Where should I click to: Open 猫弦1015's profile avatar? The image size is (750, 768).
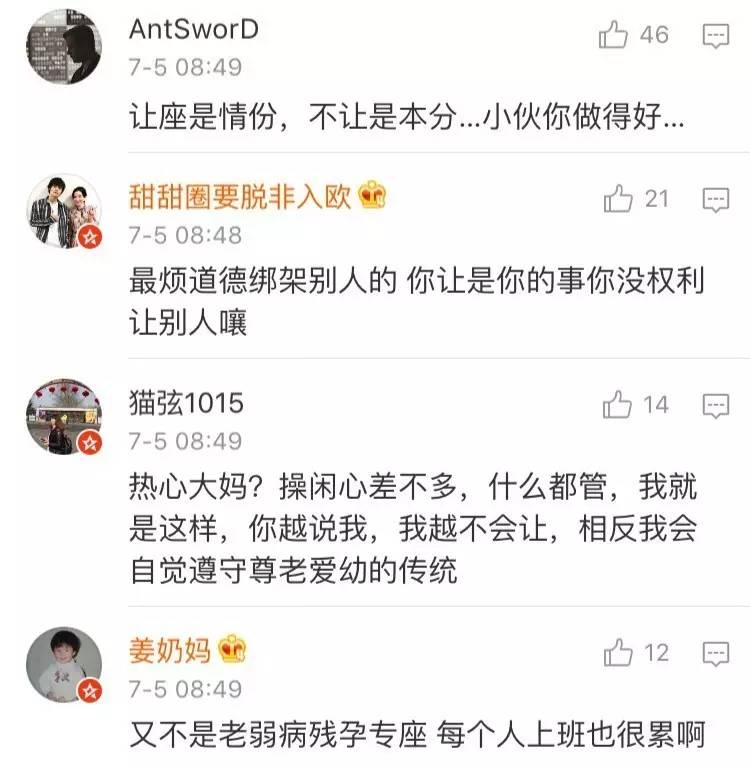(x=63, y=417)
